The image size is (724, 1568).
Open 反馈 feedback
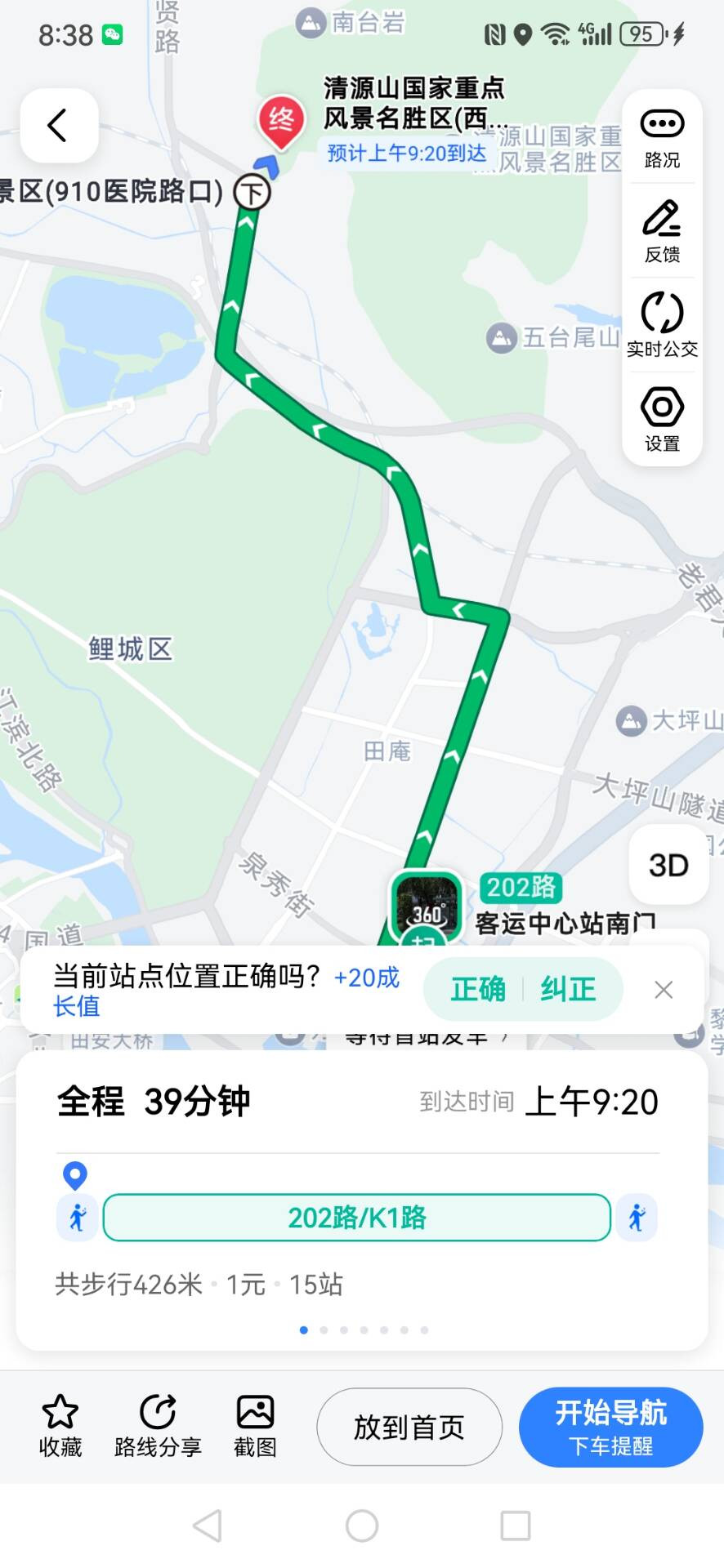coord(662,231)
